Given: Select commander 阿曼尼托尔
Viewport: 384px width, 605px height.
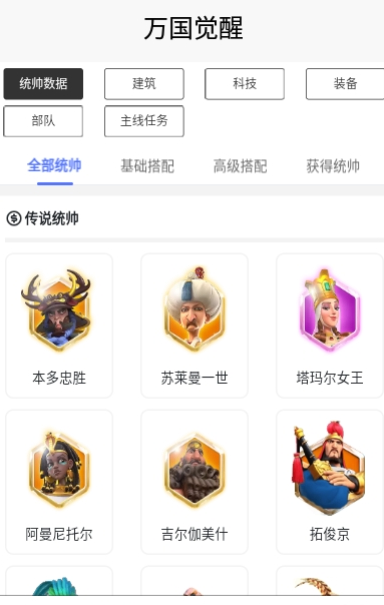Looking at the screenshot, I should [x=59, y=482].
